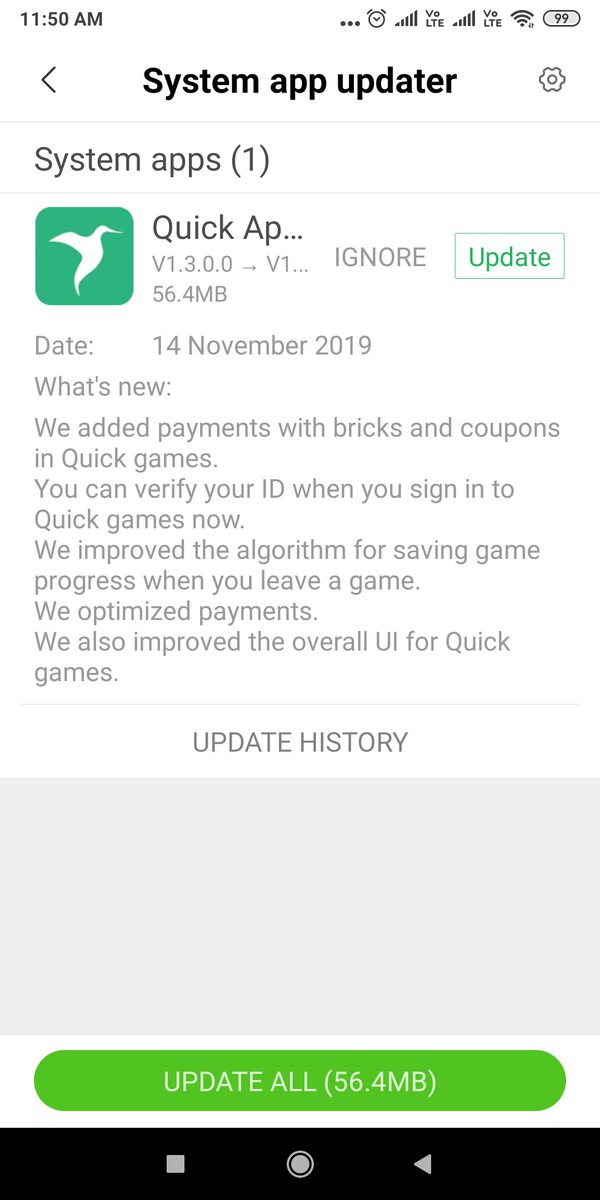This screenshot has width=600, height=1200.
Task: Go back using the top-left arrow
Action: tap(48, 81)
